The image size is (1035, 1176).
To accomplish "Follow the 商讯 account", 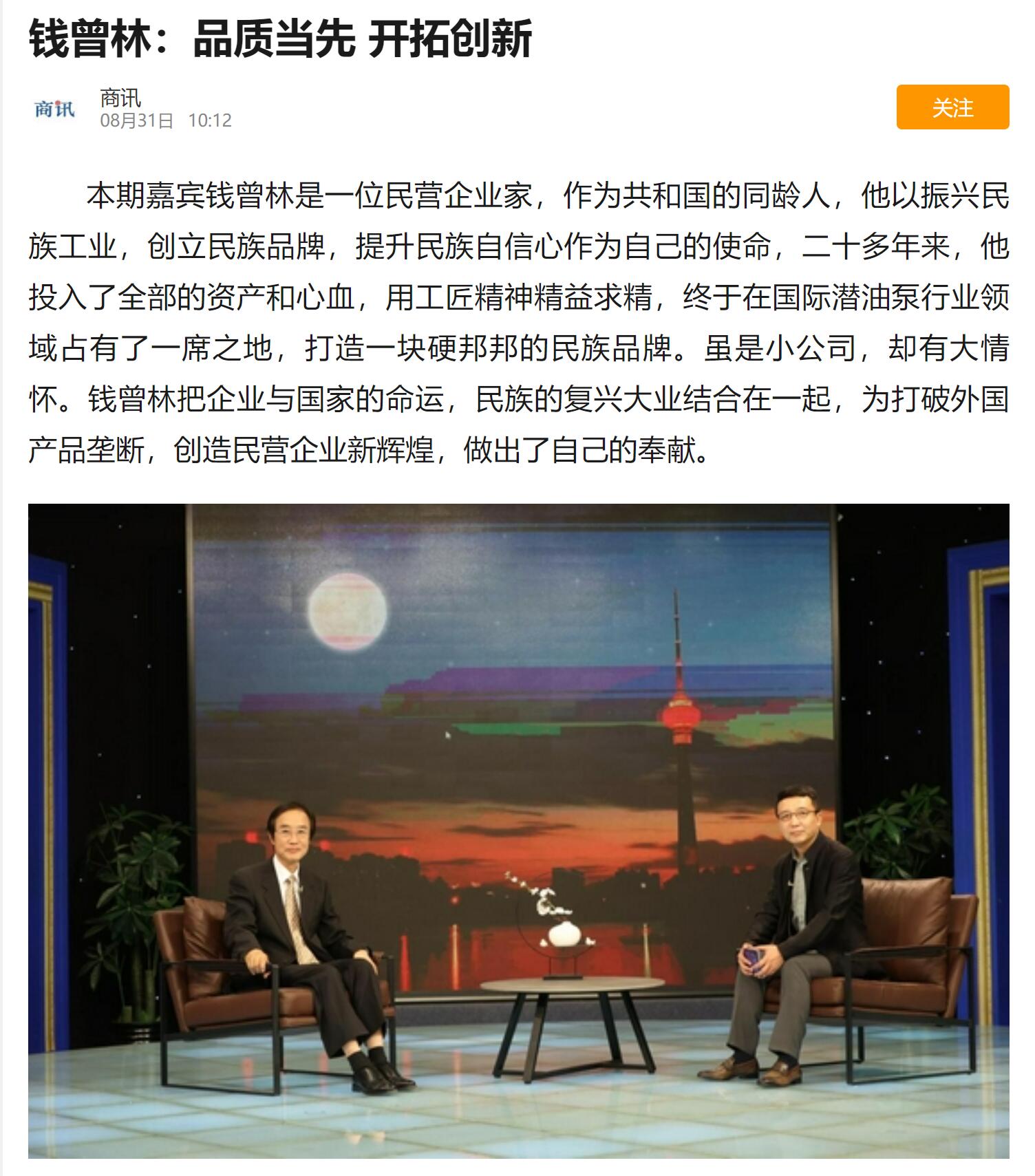I will coord(952,107).
